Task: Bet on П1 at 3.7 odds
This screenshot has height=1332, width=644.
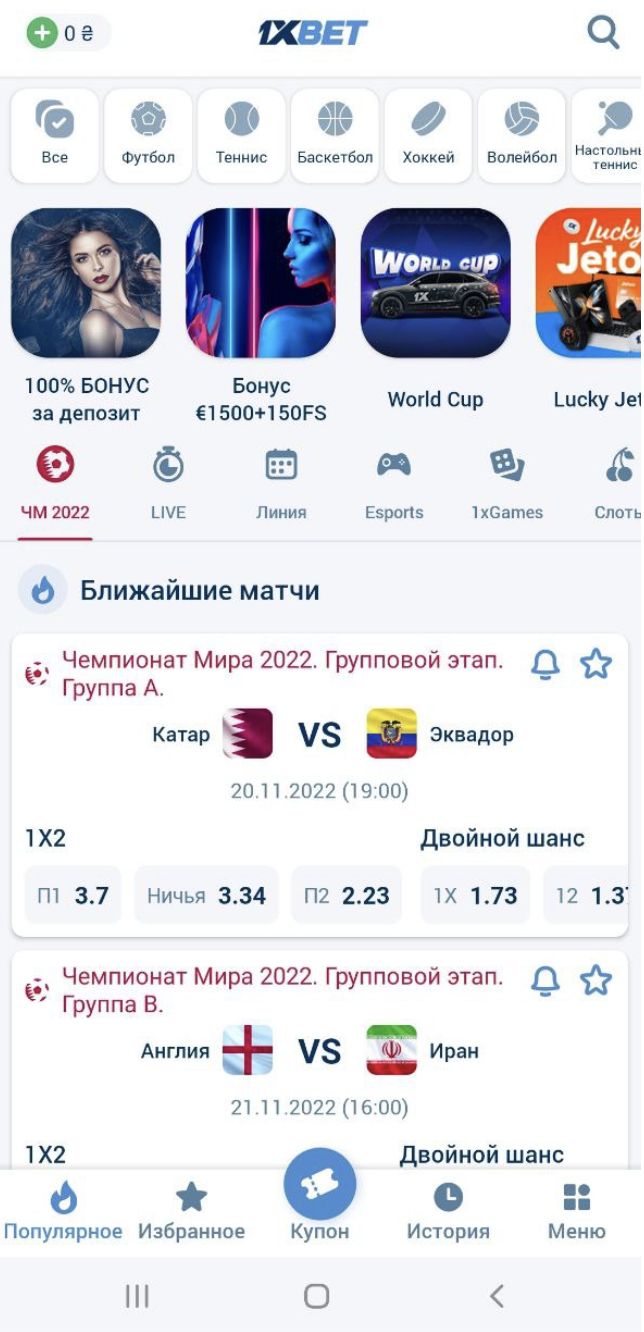Action: pyautogui.click(x=73, y=895)
